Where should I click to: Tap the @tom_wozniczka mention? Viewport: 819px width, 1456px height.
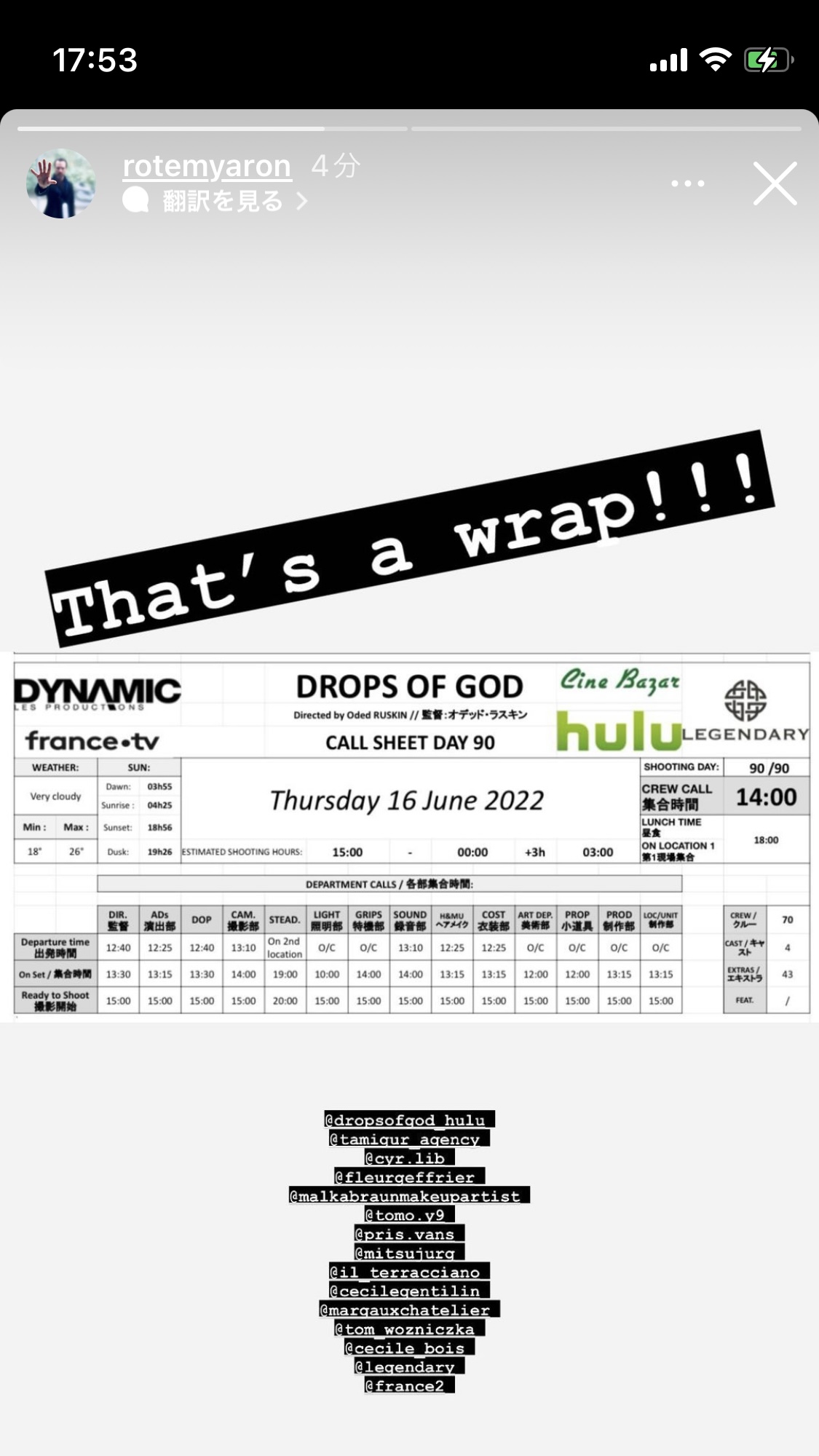[x=409, y=1329]
